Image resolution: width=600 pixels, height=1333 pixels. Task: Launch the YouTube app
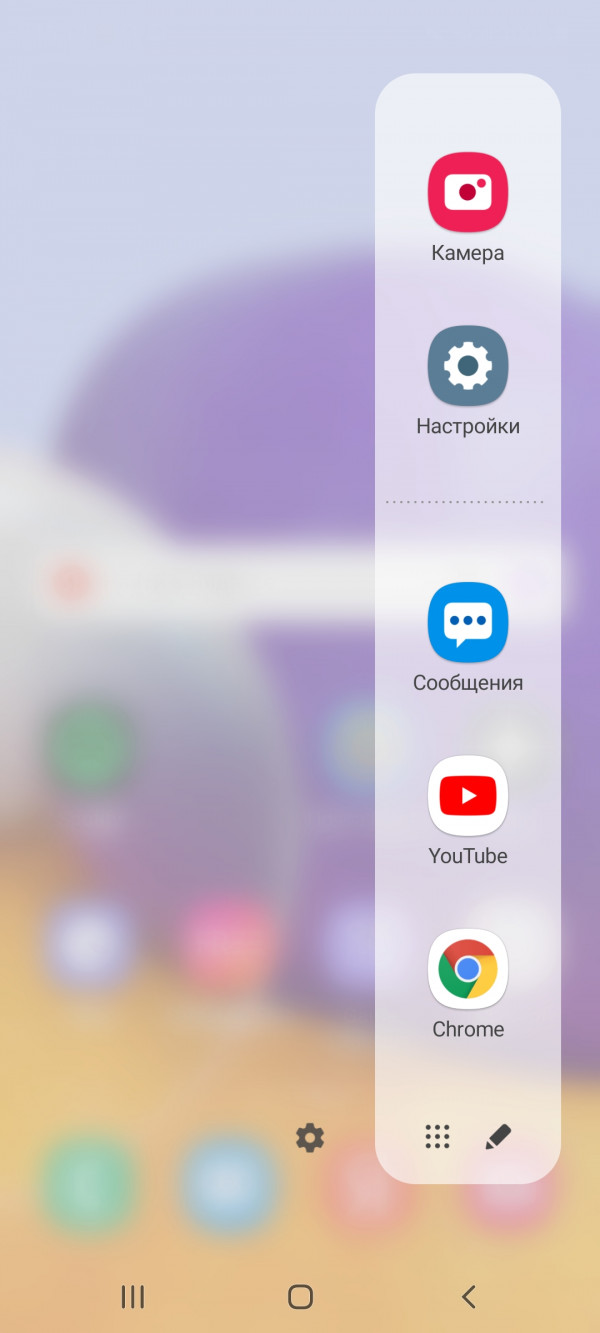point(467,796)
